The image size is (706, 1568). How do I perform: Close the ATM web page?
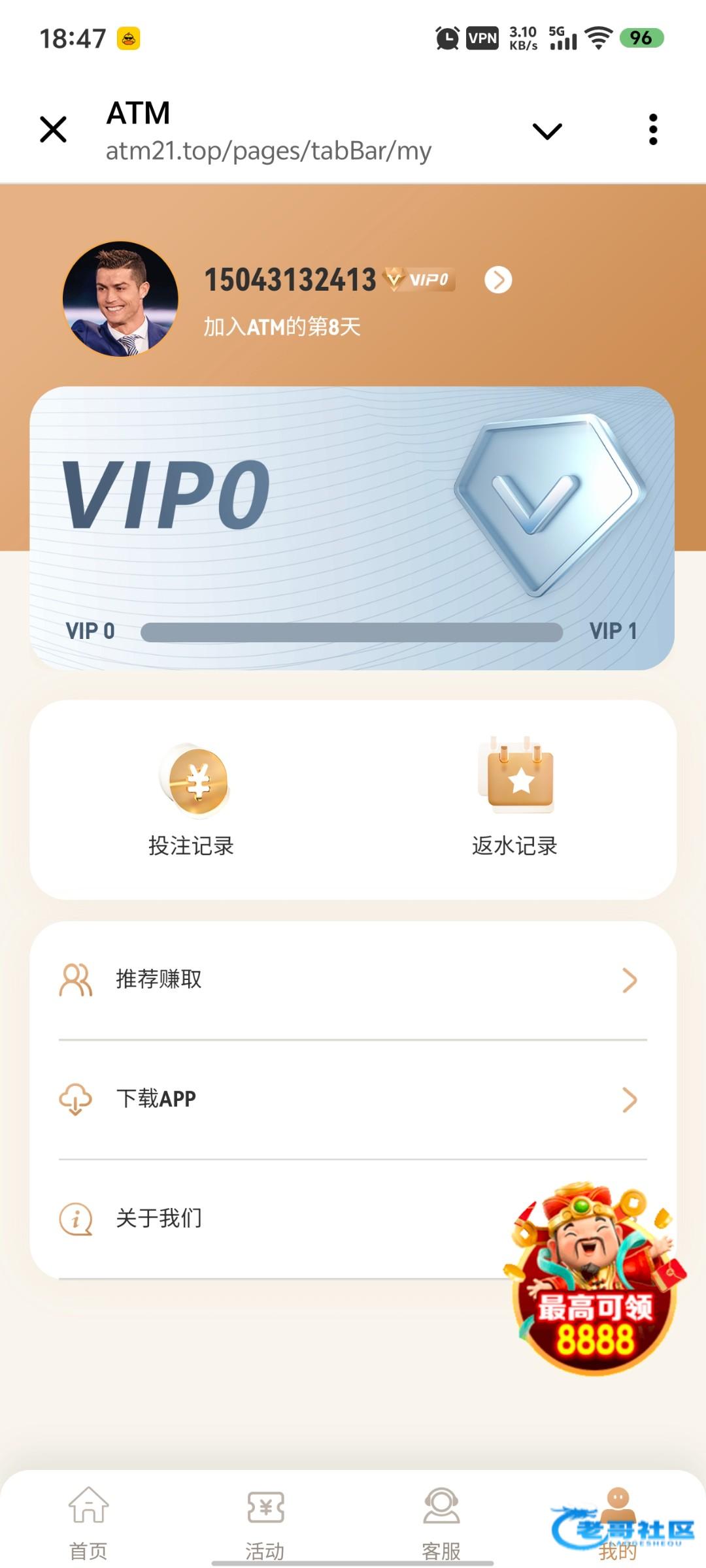pyautogui.click(x=54, y=129)
